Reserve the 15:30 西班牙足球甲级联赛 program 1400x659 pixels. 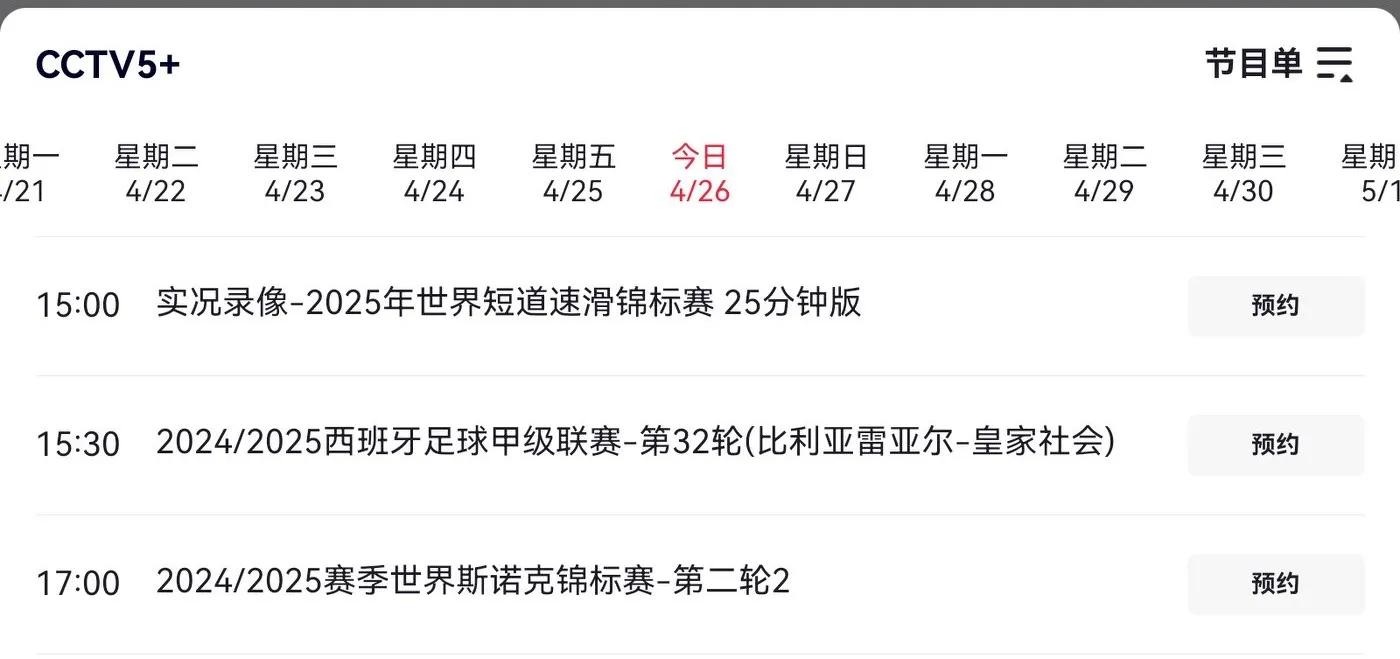tap(1275, 445)
